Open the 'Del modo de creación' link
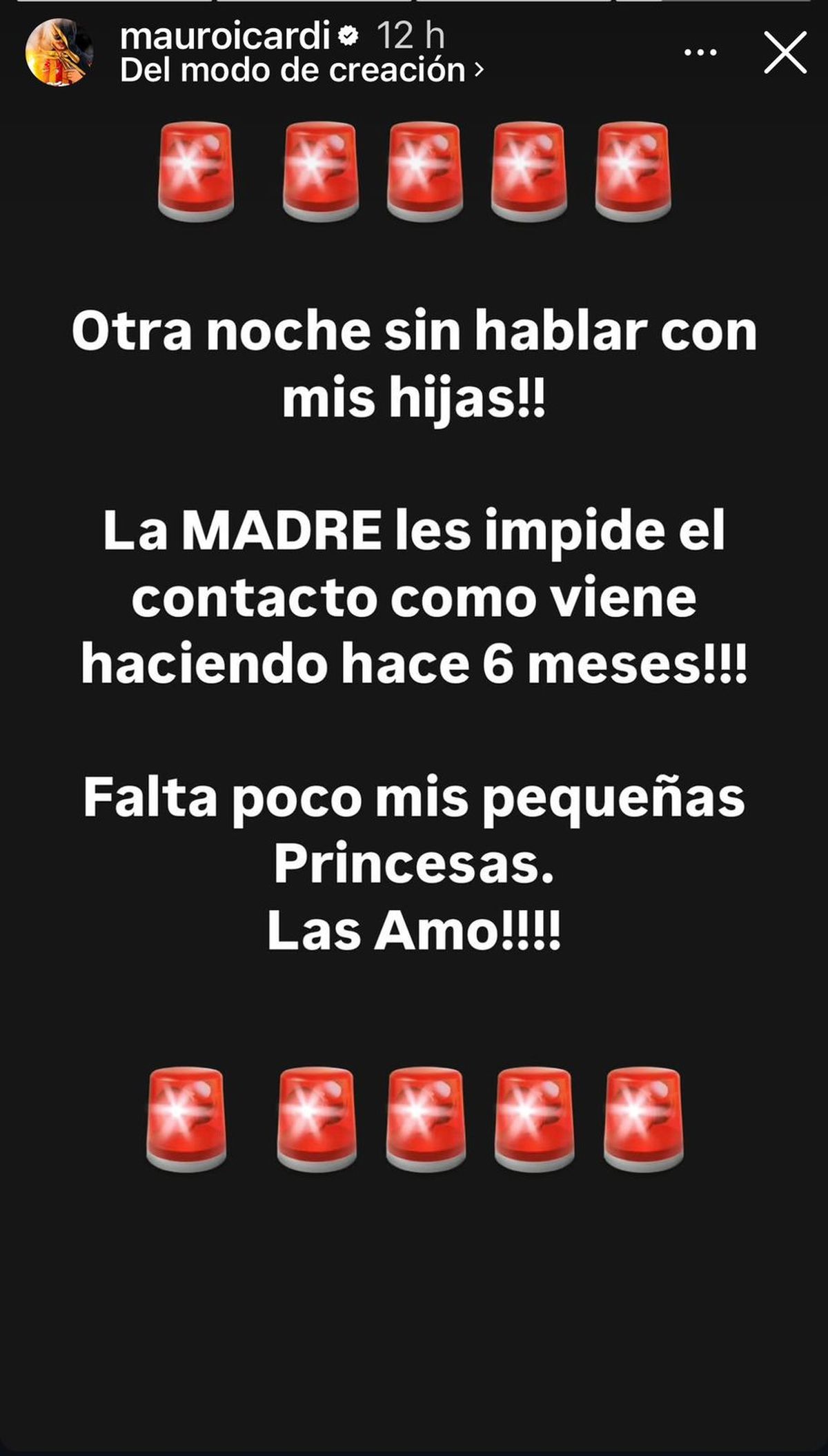The width and height of the screenshot is (828, 1456). [302, 71]
